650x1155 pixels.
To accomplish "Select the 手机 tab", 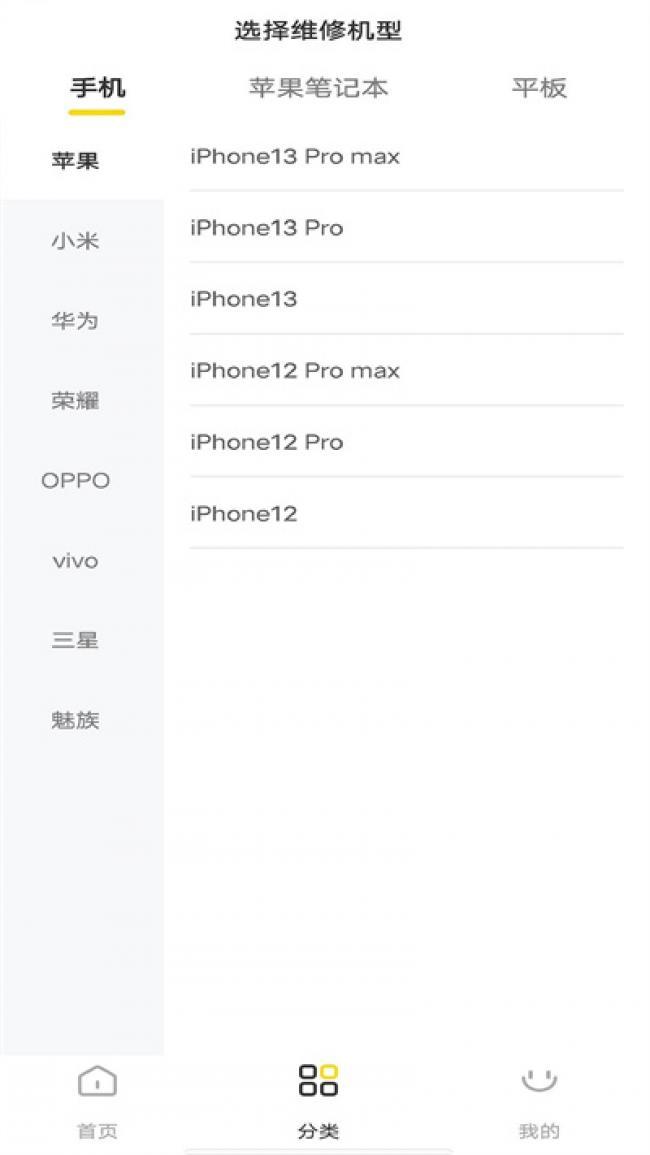I will click(x=97, y=88).
